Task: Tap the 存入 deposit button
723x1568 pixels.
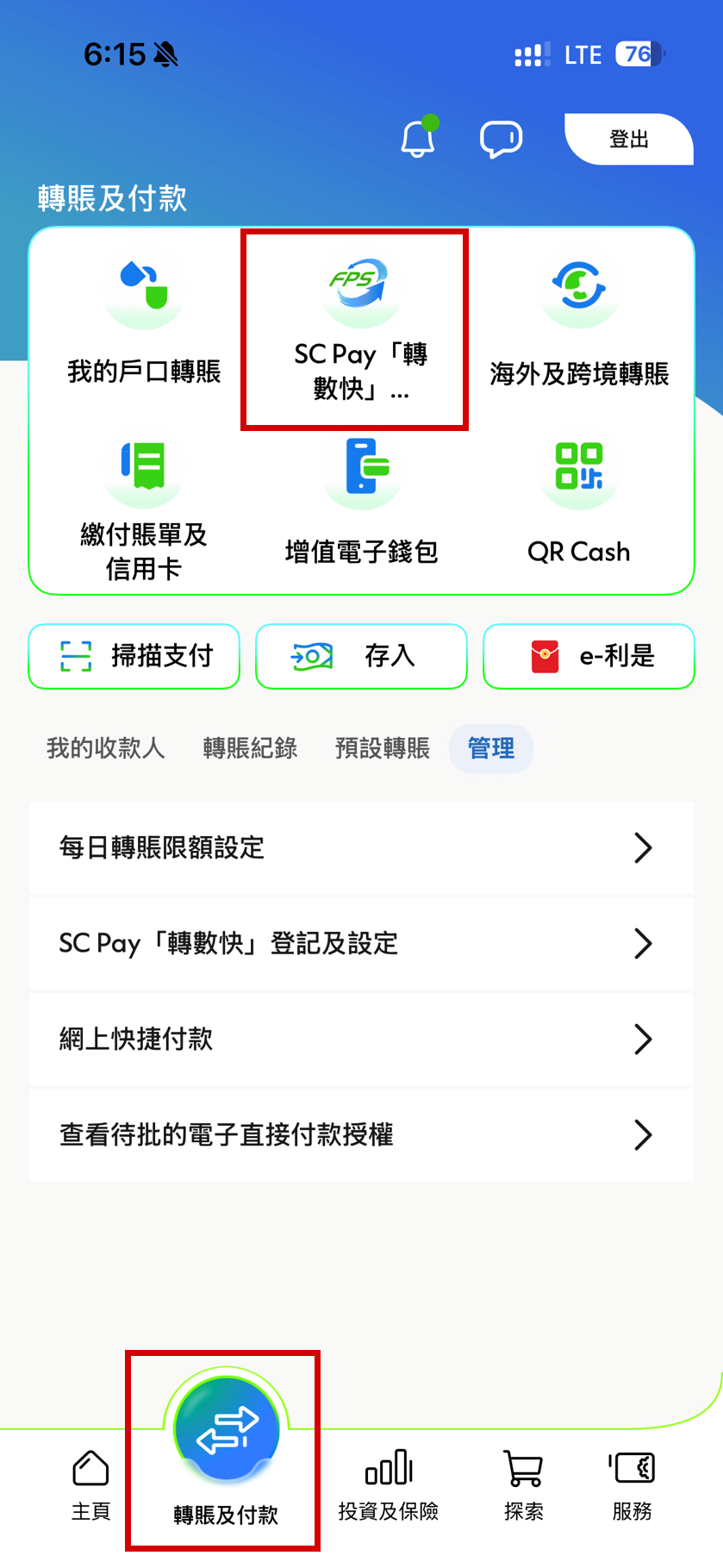Action: (x=361, y=656)
